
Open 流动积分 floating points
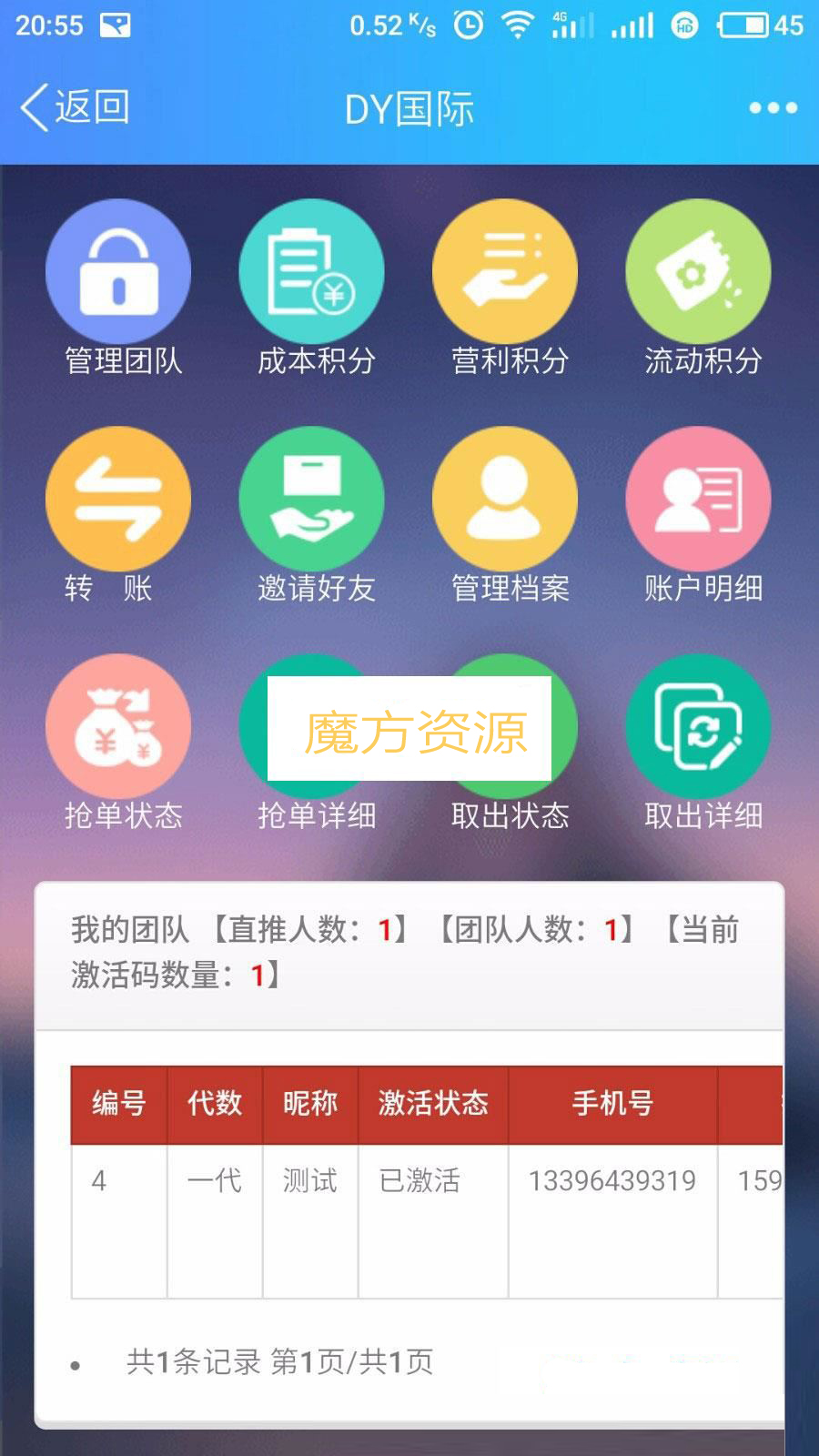(698, 273)
